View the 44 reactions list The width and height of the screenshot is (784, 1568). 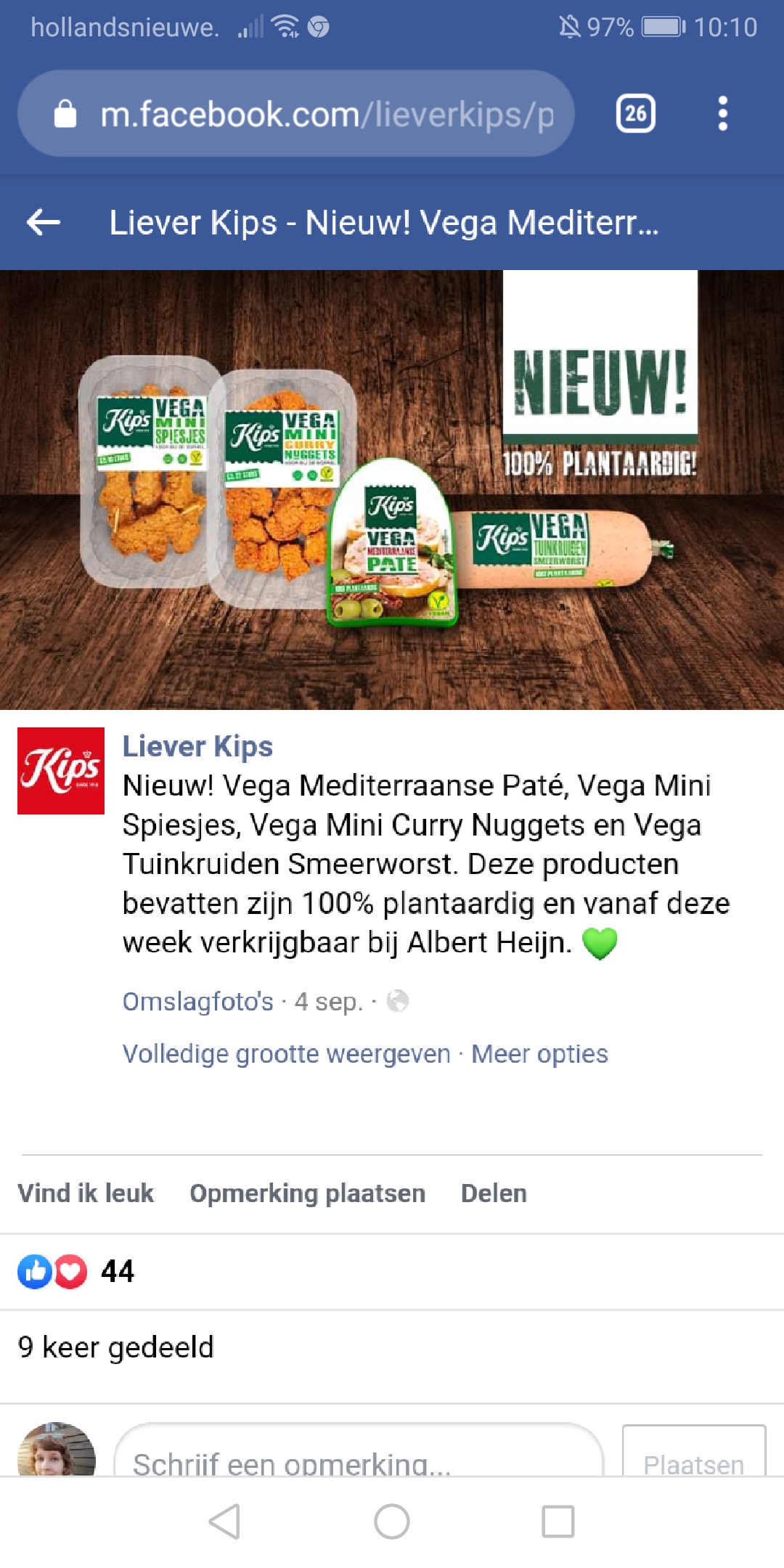tap(75, 1272)
